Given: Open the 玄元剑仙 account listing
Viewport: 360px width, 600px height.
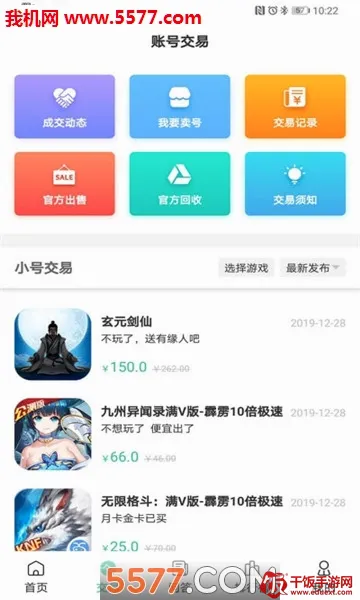Looking at the screenshot, I should pos(180,344).
